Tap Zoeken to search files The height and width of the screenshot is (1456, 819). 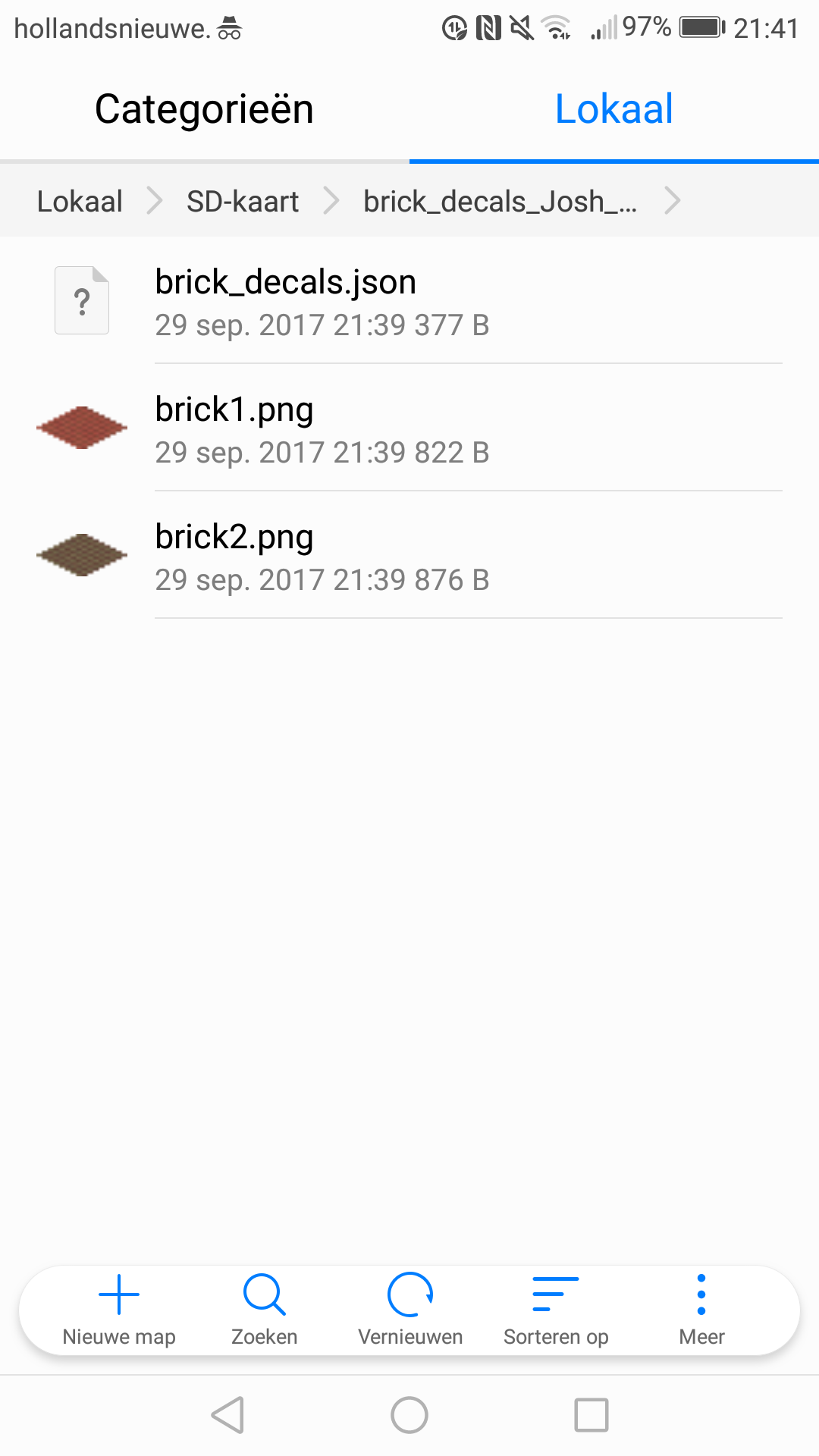tap(265, 1310)
